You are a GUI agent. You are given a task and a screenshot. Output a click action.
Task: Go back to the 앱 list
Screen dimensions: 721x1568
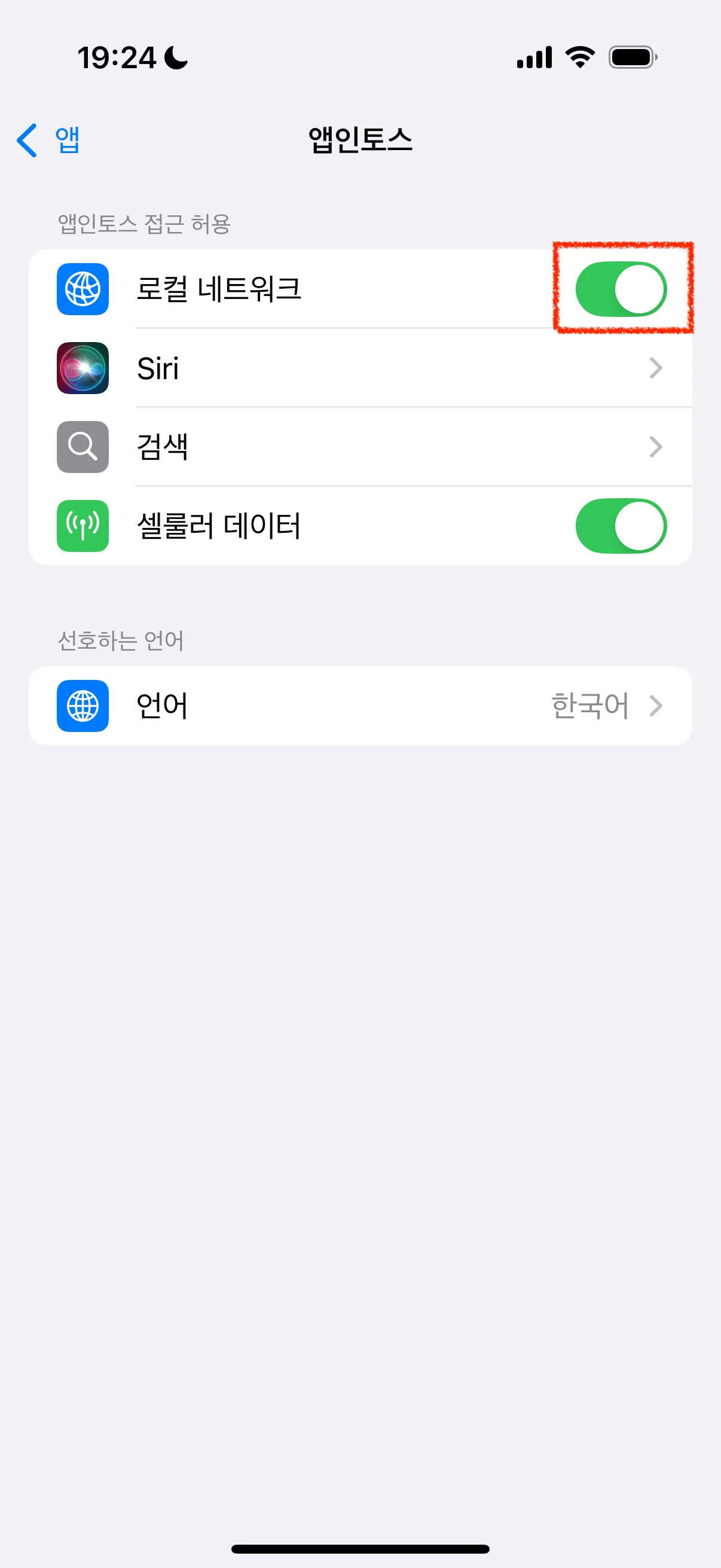(x=48, y=140)
